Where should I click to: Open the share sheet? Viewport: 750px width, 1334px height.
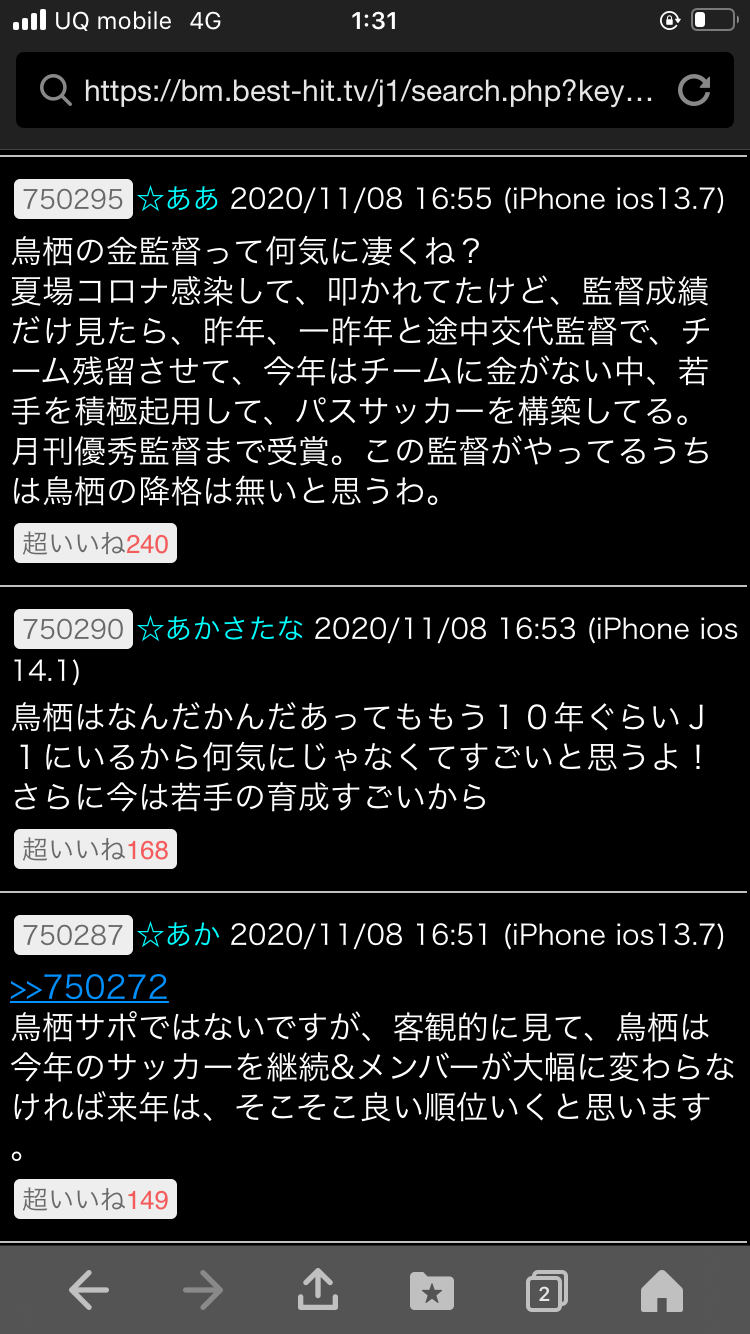[x=318, y=1292]
